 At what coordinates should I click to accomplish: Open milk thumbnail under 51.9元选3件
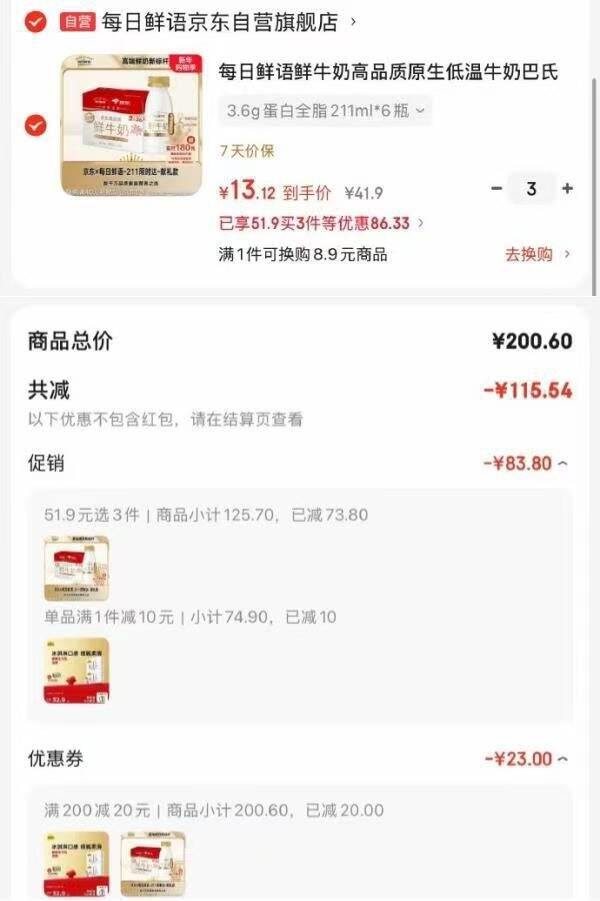[x=76, y=568]
